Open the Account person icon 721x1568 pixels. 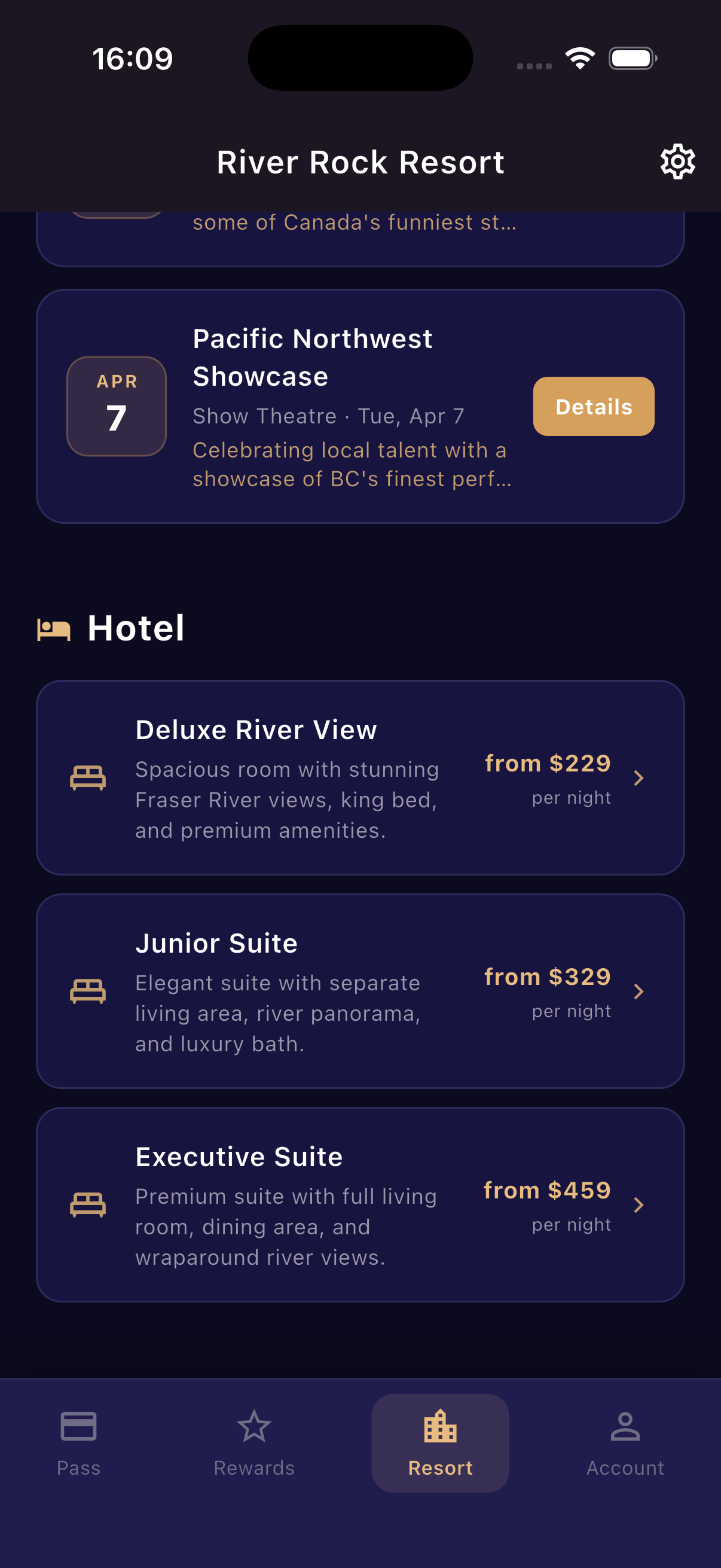tap(625, 1426)
